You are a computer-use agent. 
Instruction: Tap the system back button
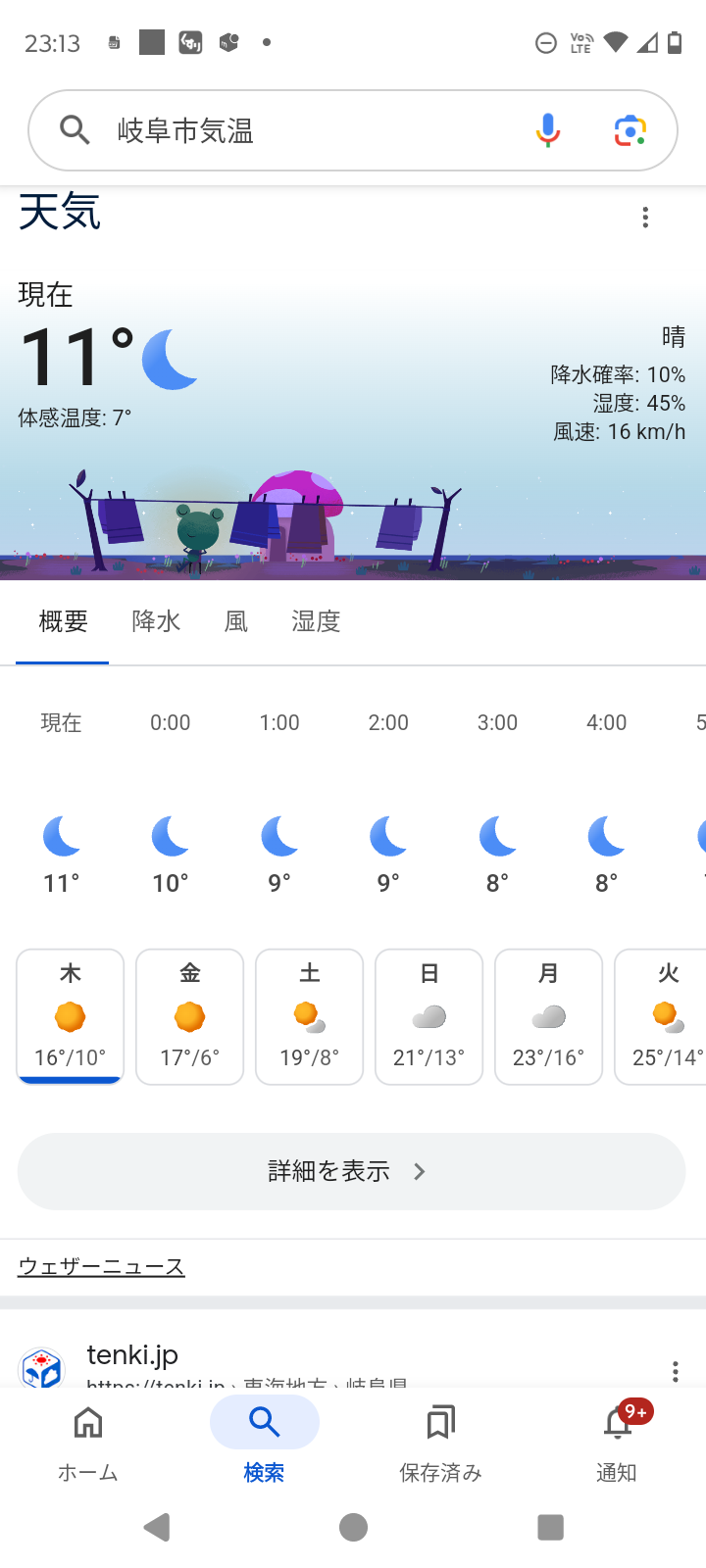point(157,1527)
